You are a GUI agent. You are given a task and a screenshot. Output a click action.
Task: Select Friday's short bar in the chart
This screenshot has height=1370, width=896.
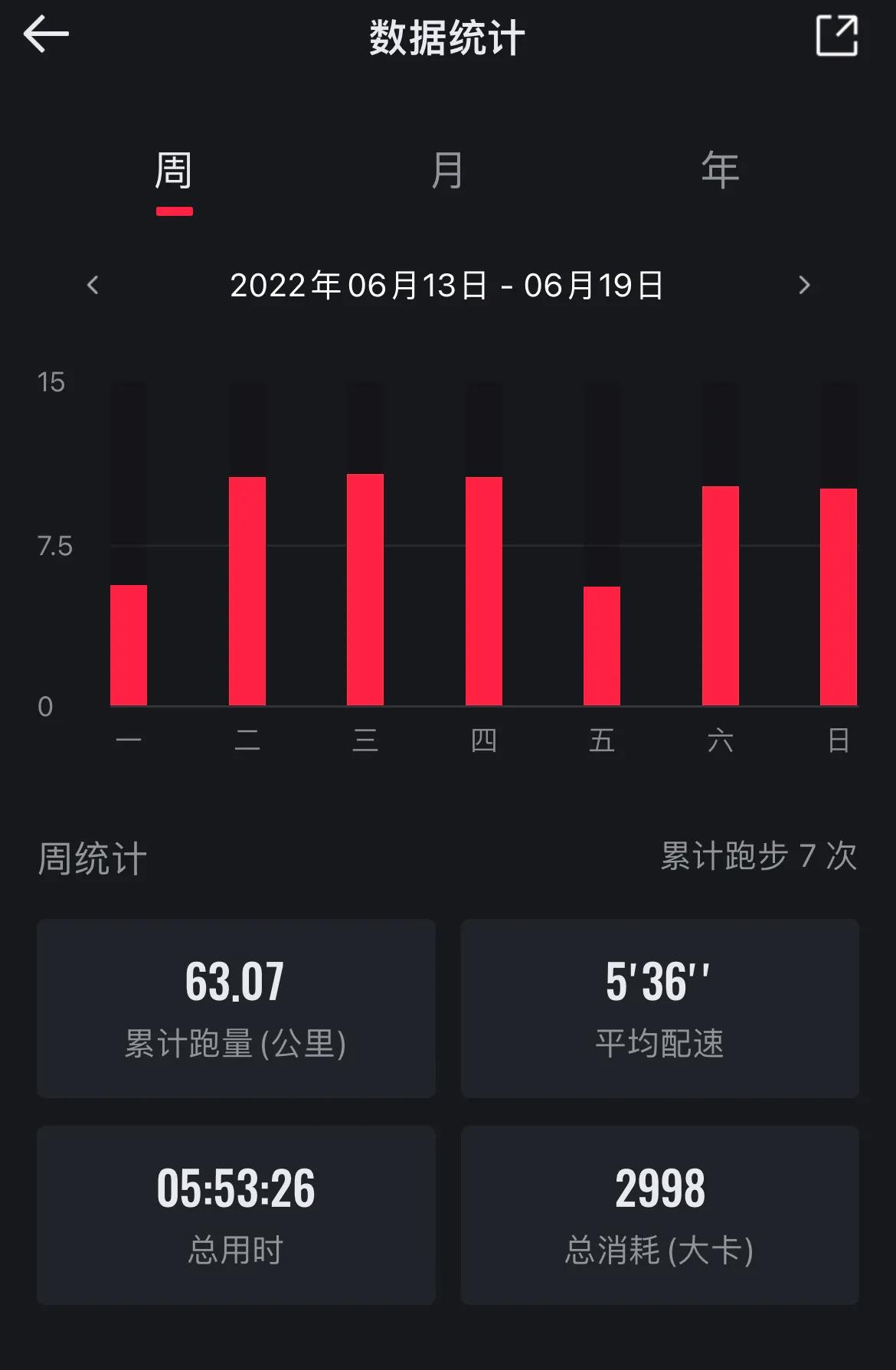(x=603, y=643)
